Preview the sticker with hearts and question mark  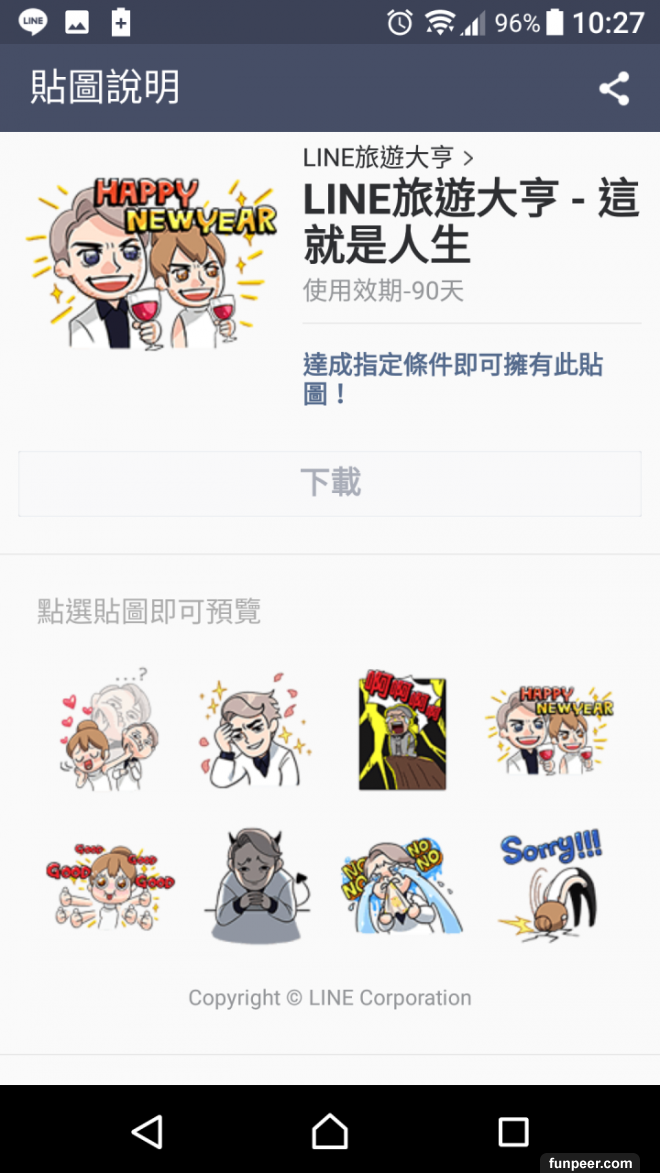pyautogui.click(x=109, y=731)
